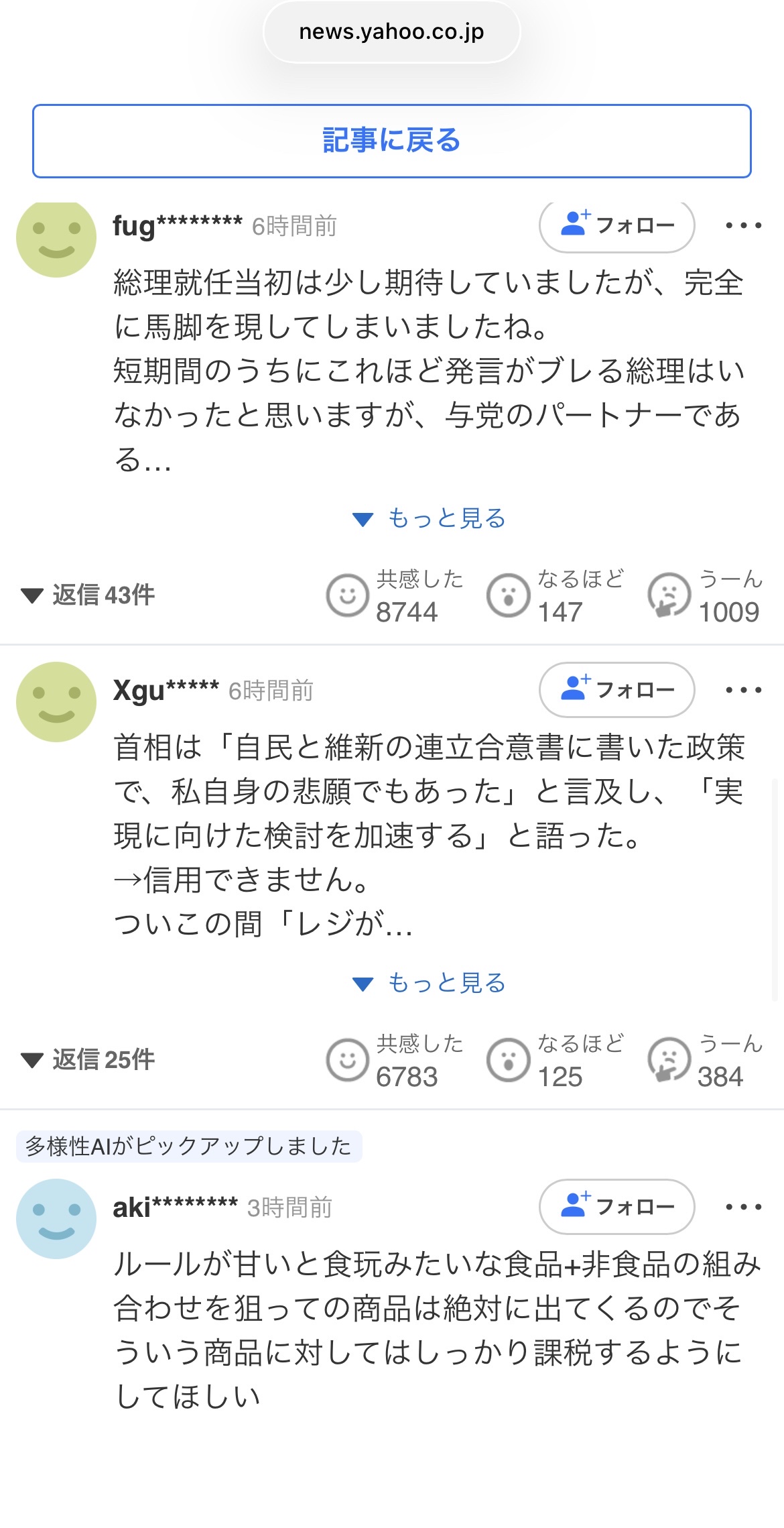Expand もっと見る on Xgu's comment
Viewport: 784px width, 1528px height.
pos(430,983)
